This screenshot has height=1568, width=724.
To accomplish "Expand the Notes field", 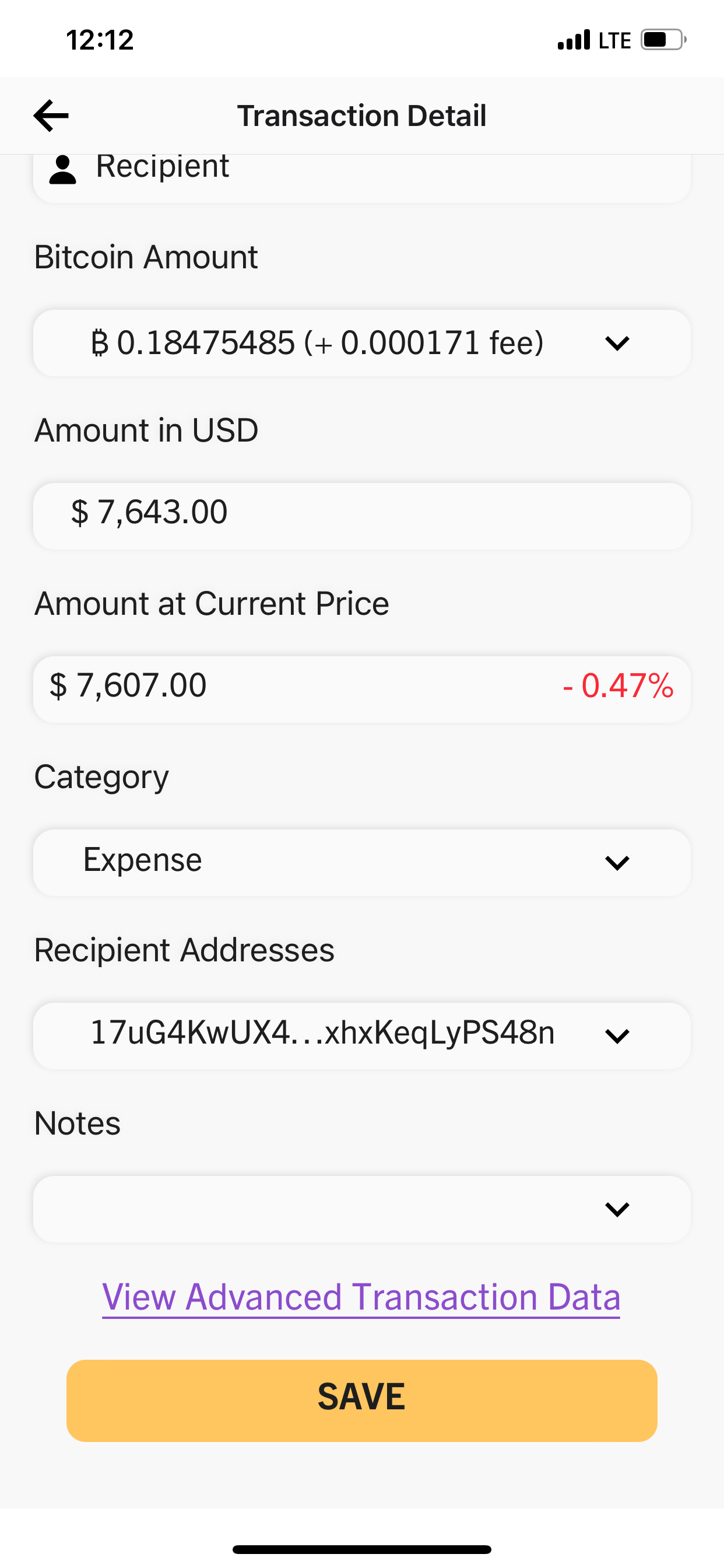I will pos(616,1209).
